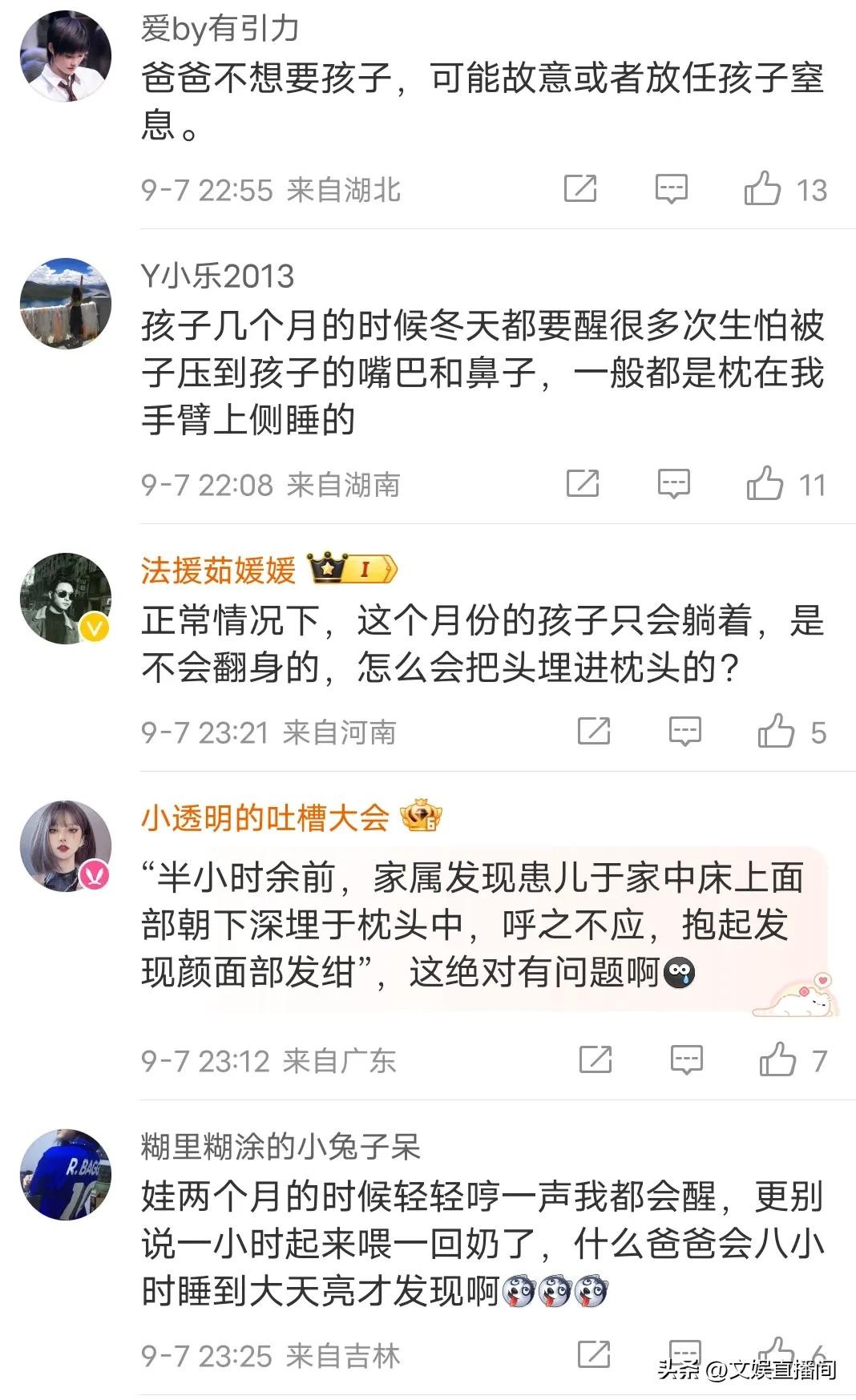Like 法援茹媛媛's comment

pos(776,732)
